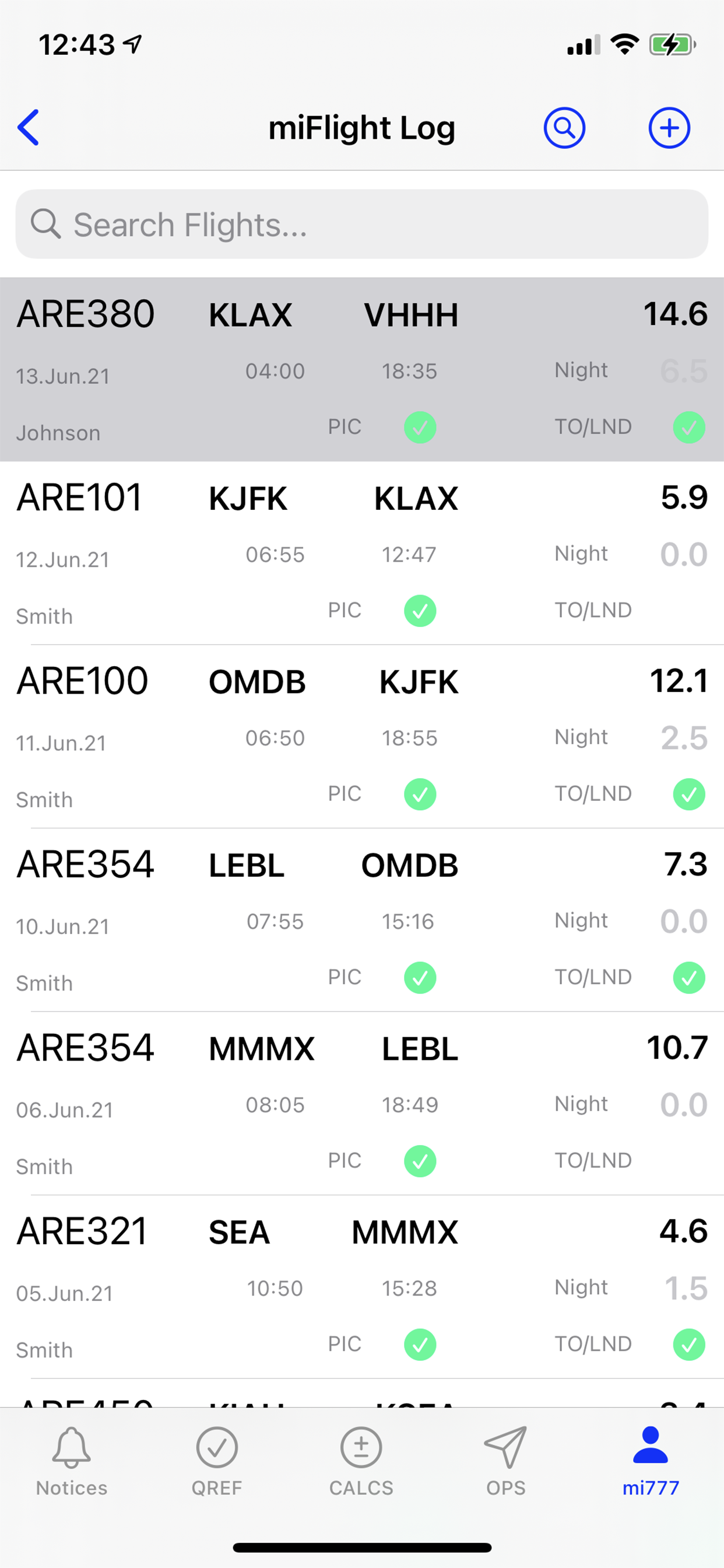The height and width of the screenshot is (1568, 724).
Task: Switch to the CALCS tab
Action: coord(361,1461)
